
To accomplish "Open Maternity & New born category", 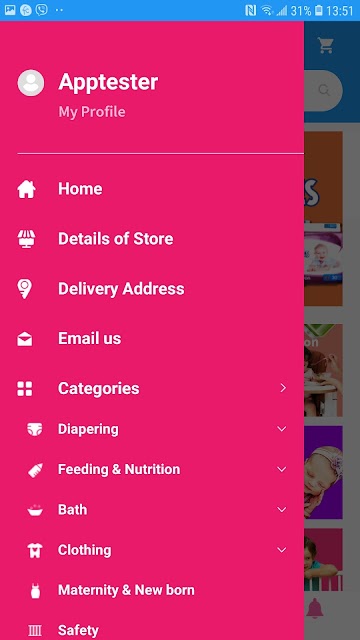I will pyautogui.click(x=152, y=590).
